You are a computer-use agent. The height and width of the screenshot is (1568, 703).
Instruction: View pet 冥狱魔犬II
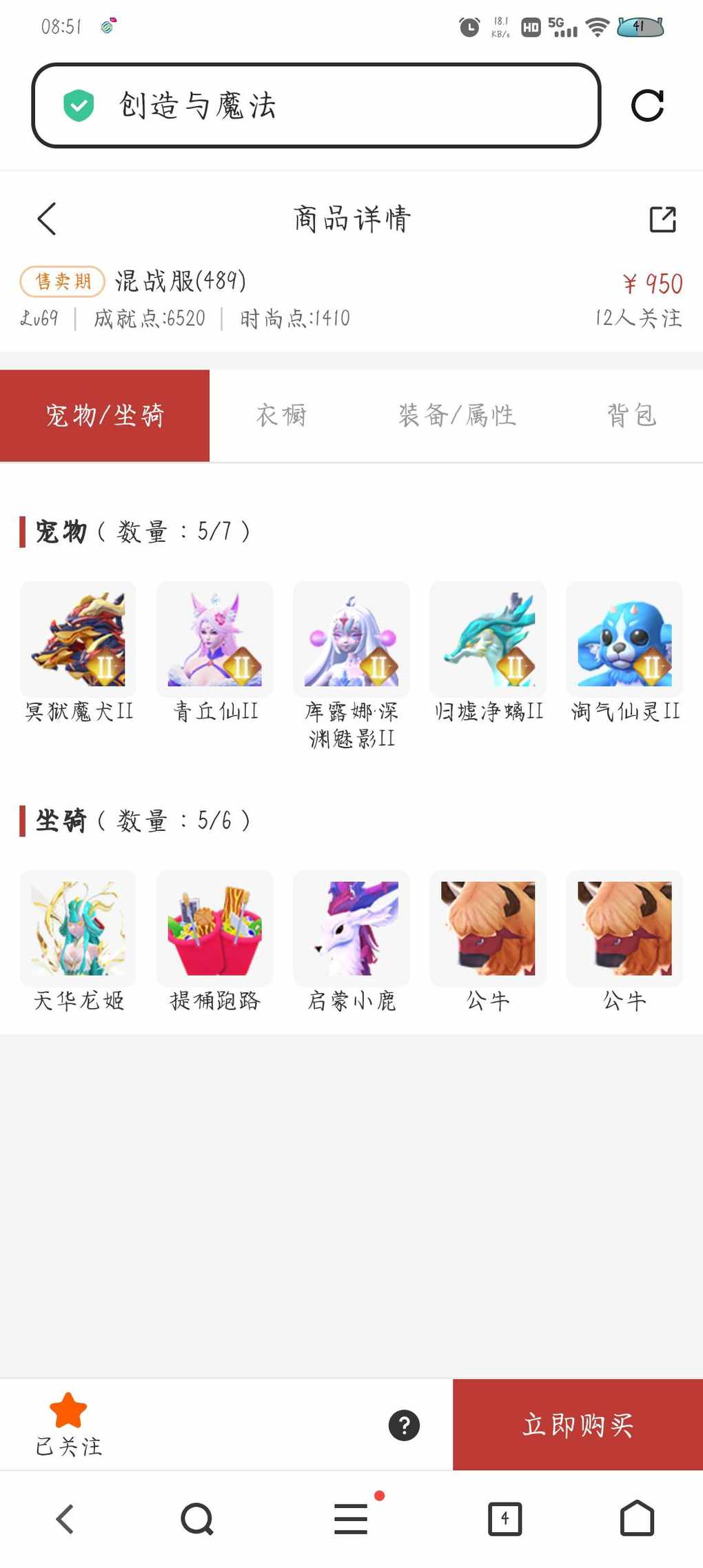79,640
